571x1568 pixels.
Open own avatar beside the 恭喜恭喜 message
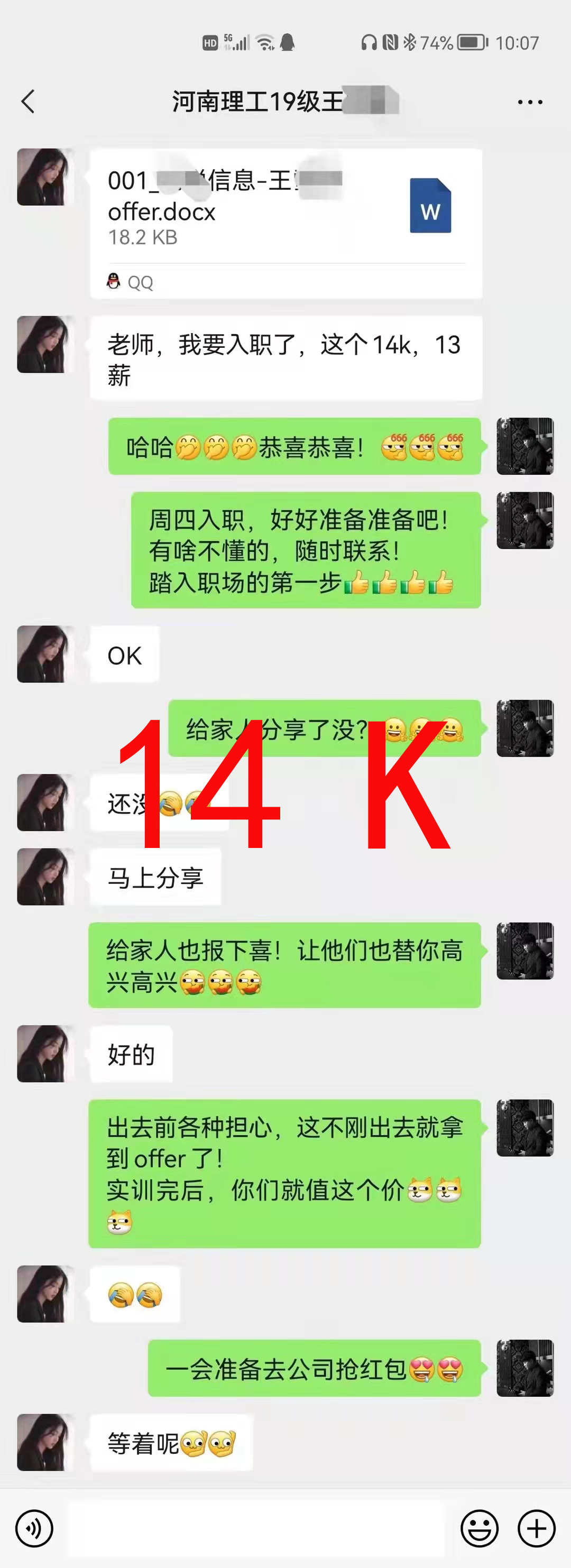[x=524, y=446]
